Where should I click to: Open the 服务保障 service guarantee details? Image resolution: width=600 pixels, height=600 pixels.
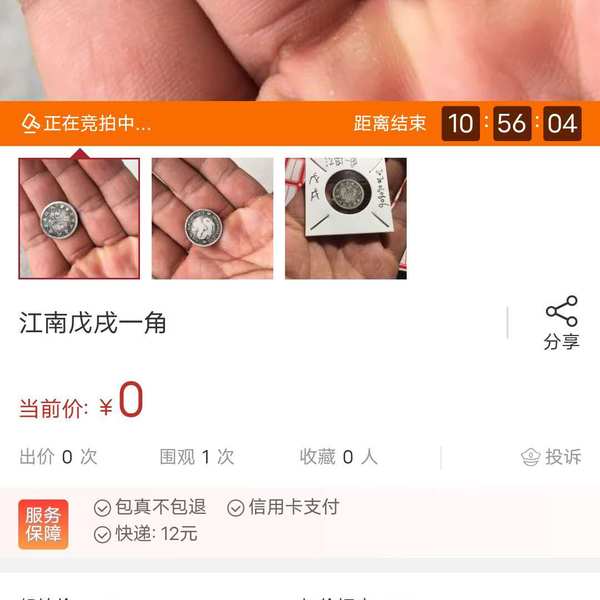[43, 524]
